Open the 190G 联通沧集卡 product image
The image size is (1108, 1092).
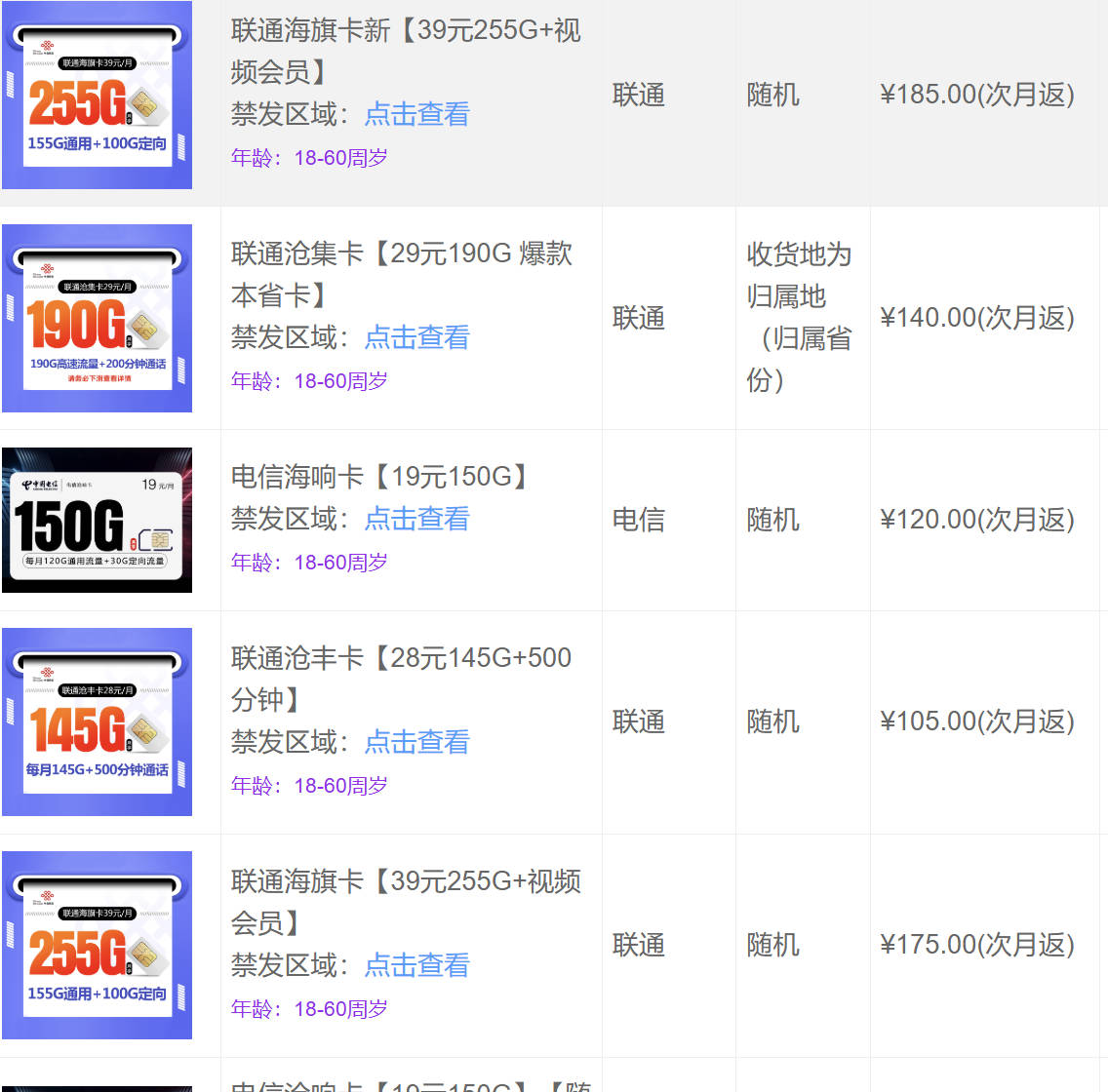coord(97,318)
